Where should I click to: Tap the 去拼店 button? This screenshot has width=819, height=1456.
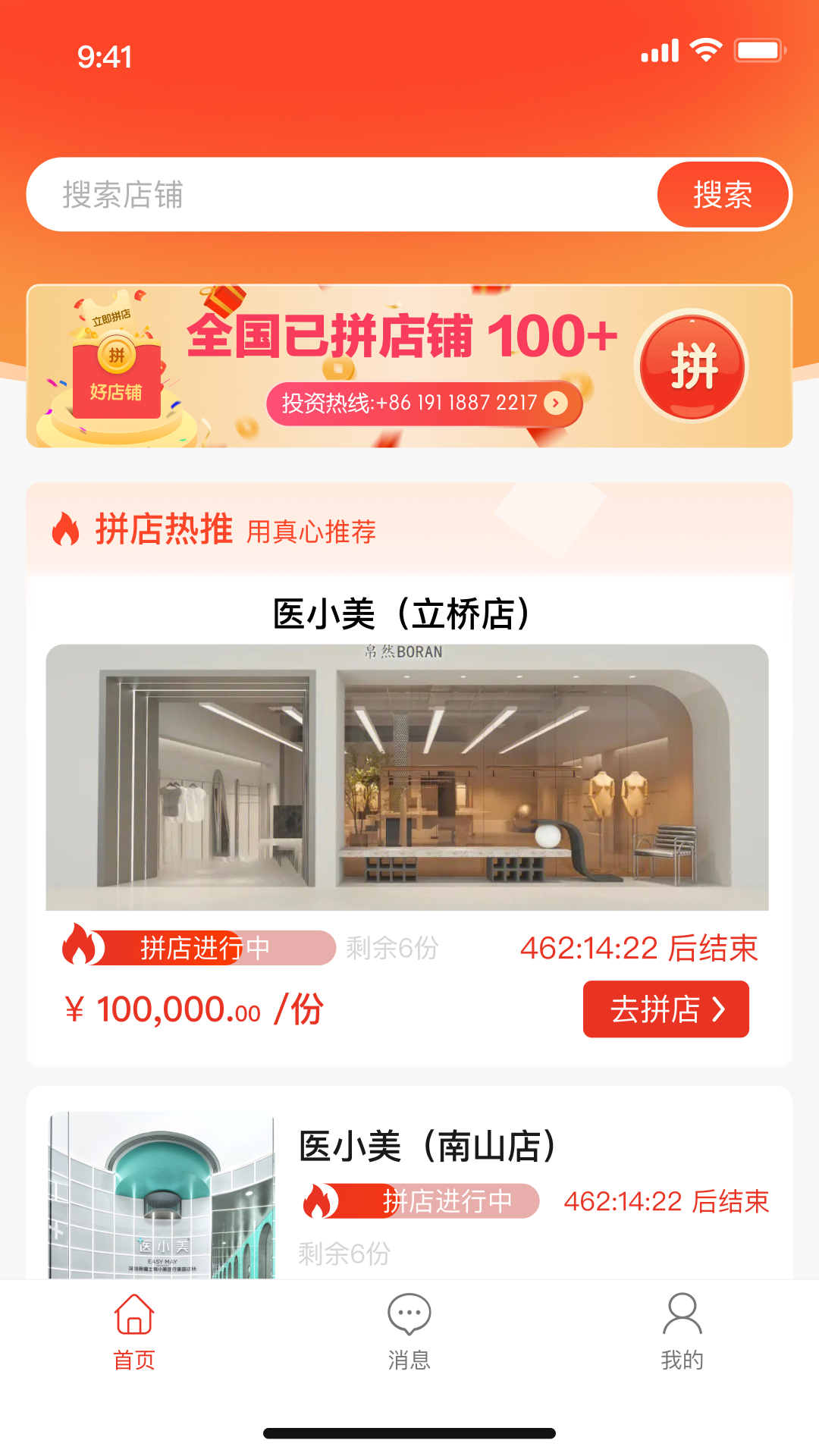[666, 1009]
